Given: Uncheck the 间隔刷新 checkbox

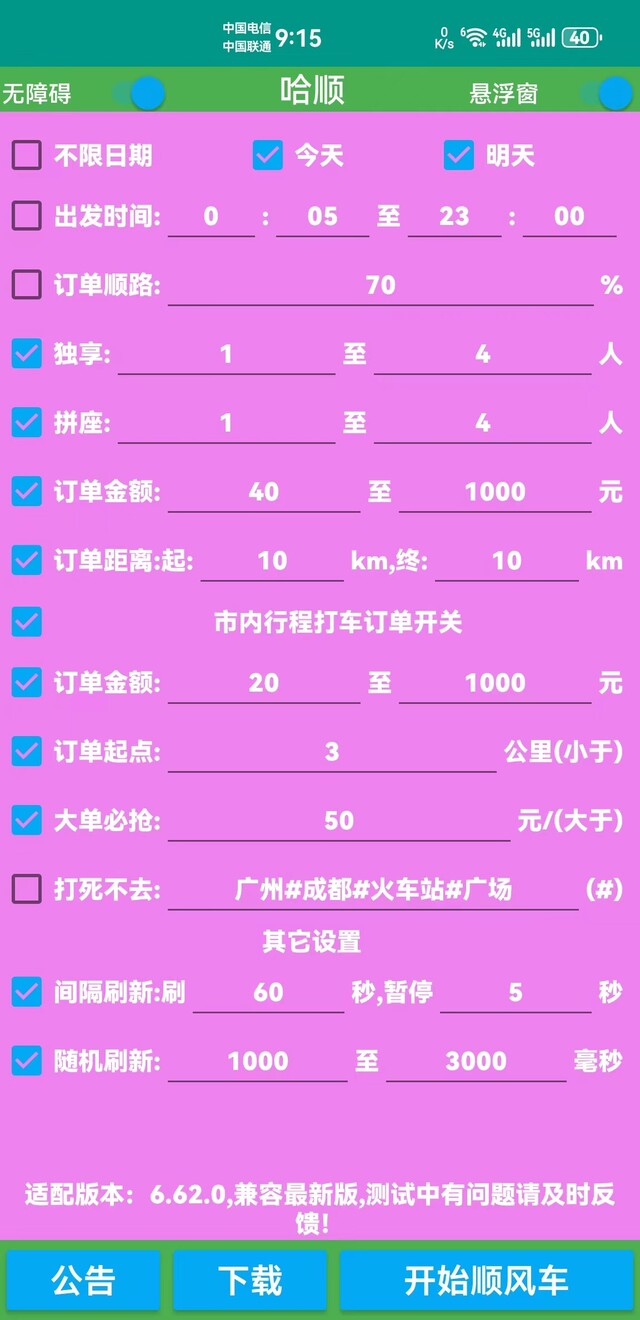Looking at the screenshot, I should 27,992.
